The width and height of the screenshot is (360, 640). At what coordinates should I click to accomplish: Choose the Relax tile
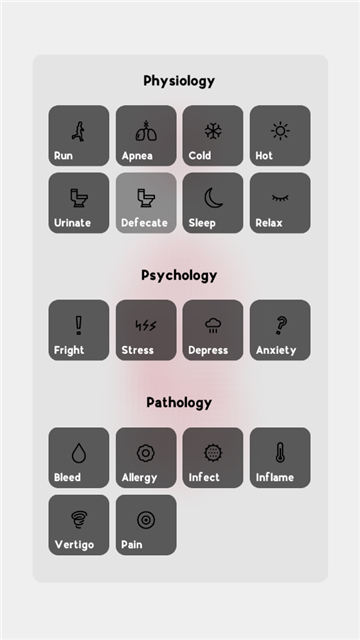pos(280,203)
